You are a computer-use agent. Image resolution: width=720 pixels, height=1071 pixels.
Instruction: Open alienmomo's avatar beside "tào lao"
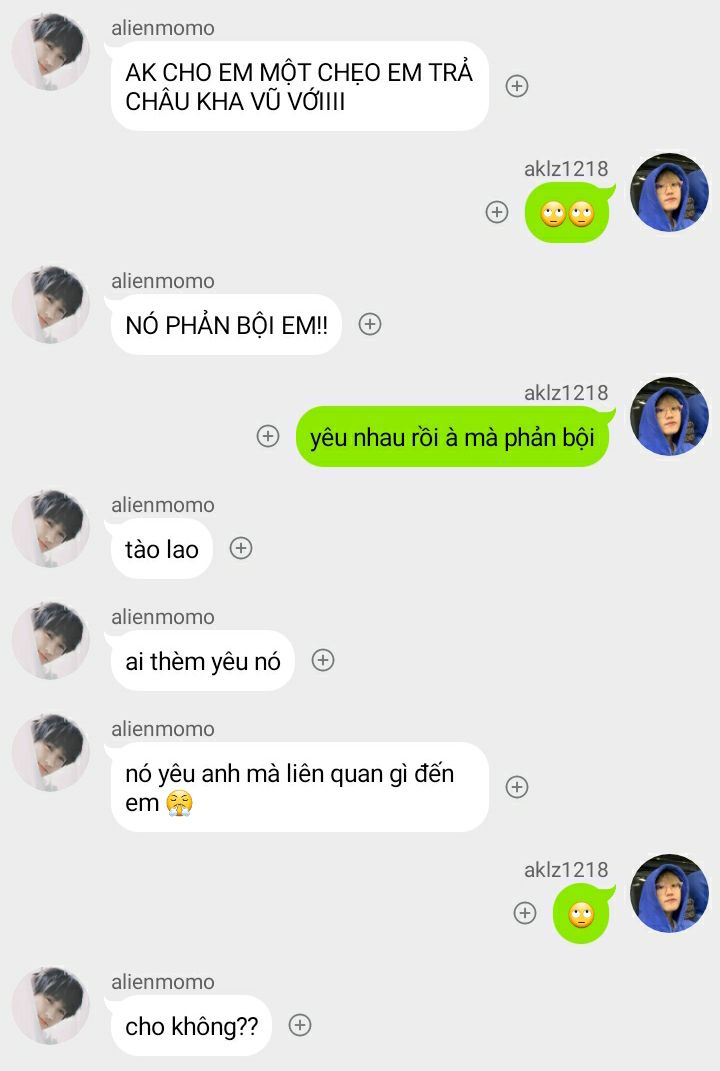click(51, 529)
